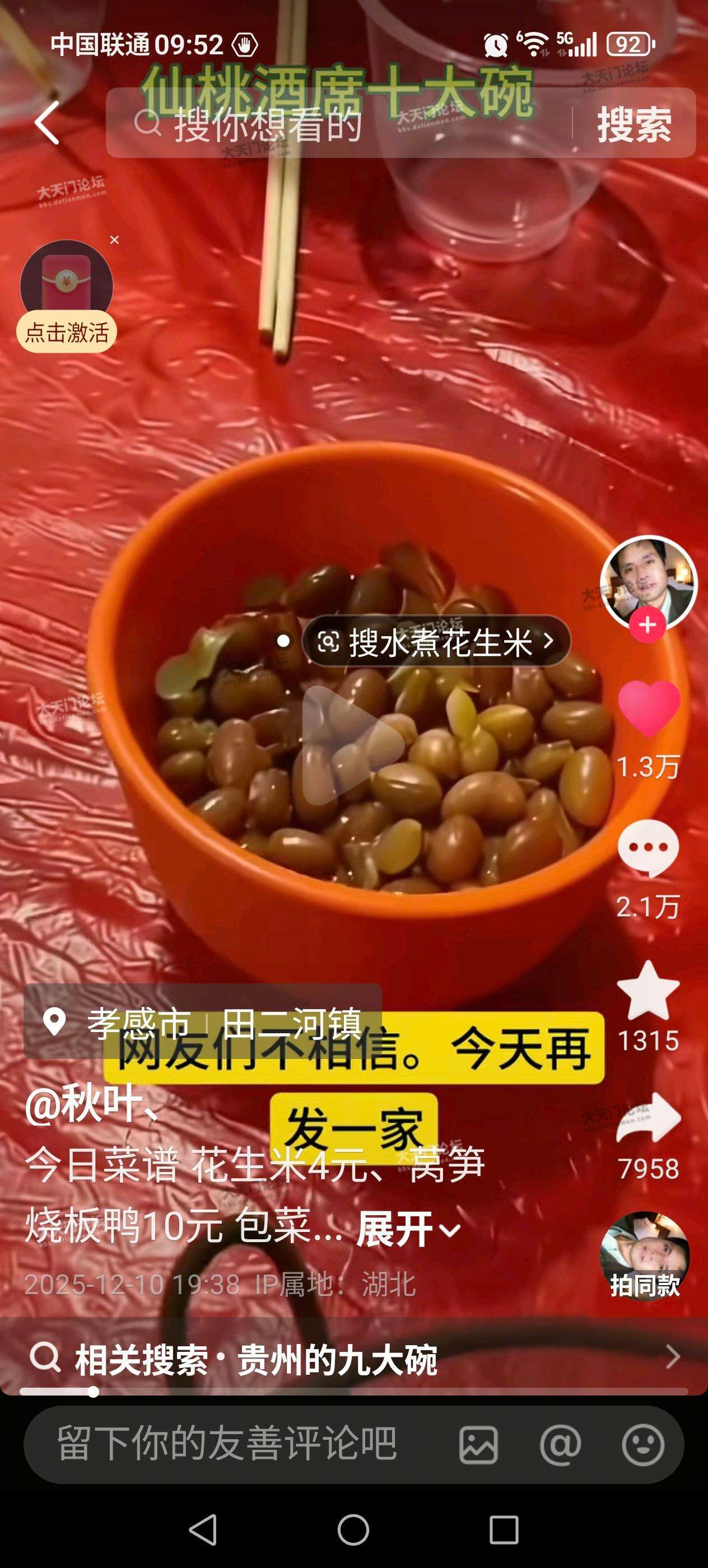The width and height of the screenshot is (708, 1568).
Task: Like this video with the heart
Action: point(648,709)
